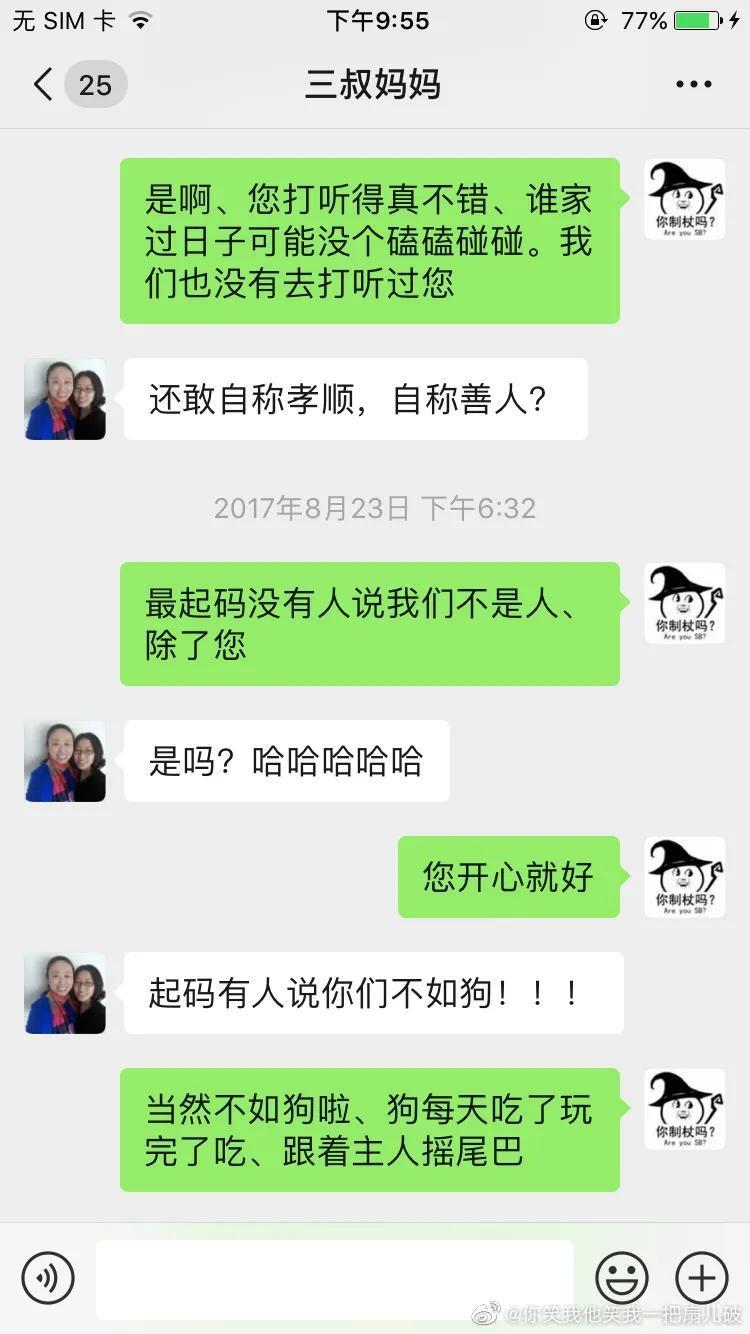Focus the message text field

[335, 1278]
